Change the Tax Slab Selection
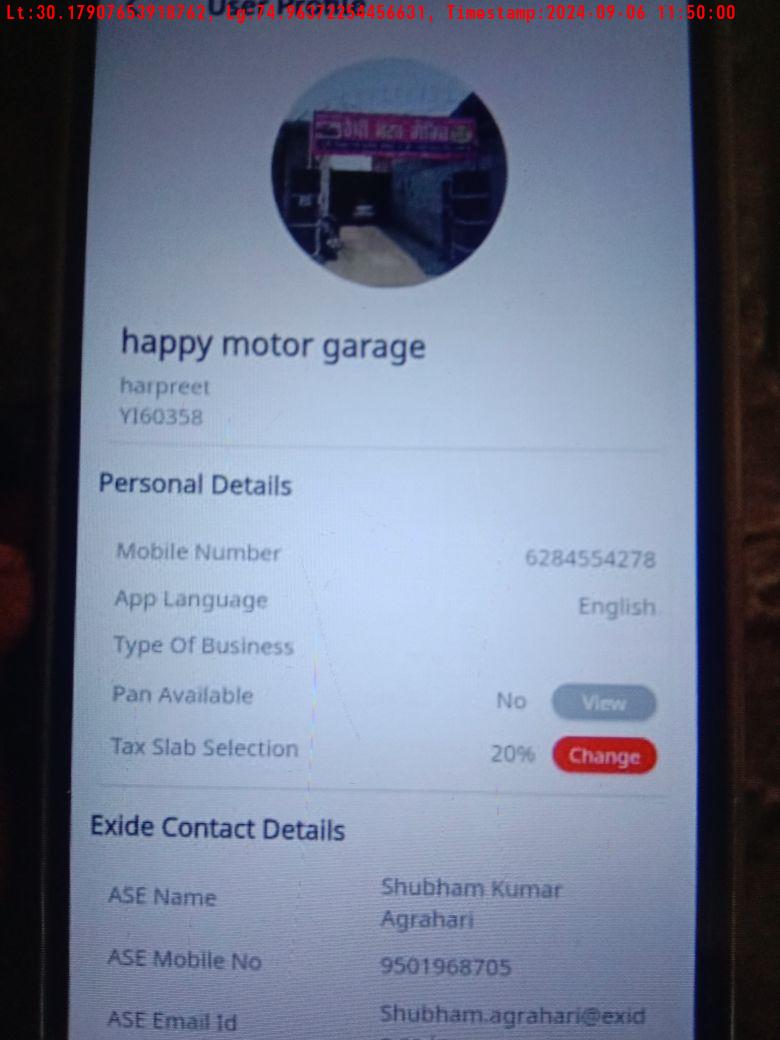 tap(604, 756)
